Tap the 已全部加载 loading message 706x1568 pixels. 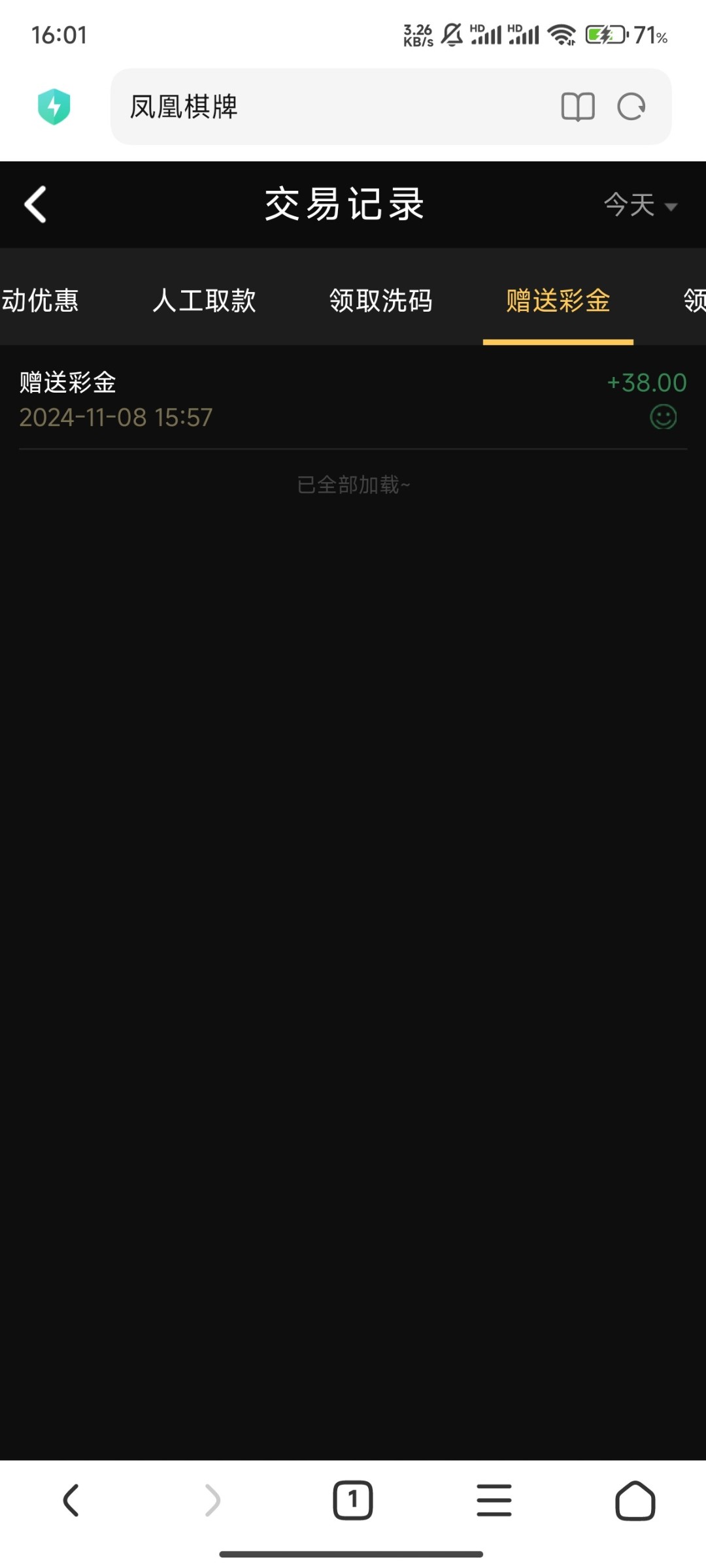tap(353, 485)
